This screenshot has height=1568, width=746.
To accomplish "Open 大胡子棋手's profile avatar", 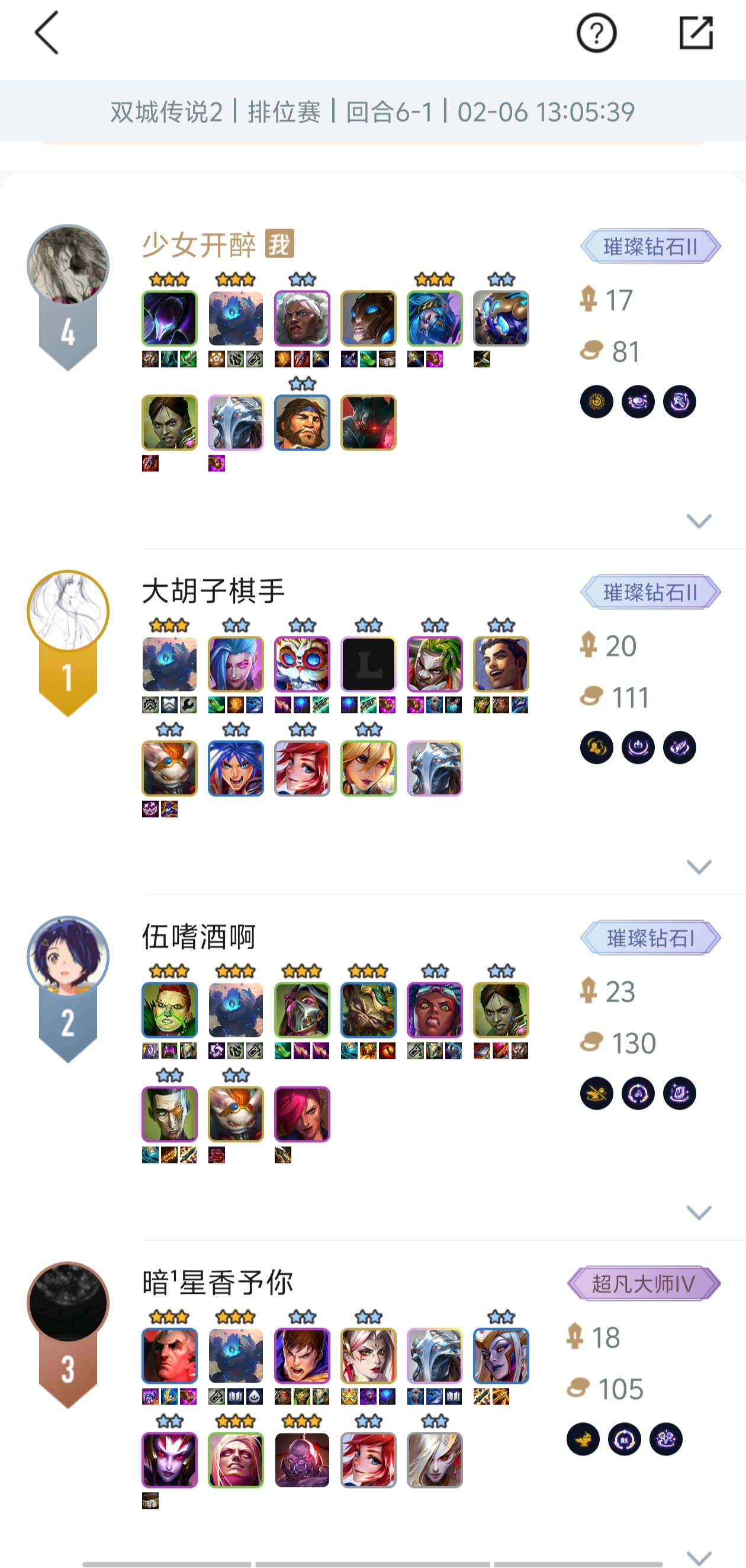I will pos(68,611).
